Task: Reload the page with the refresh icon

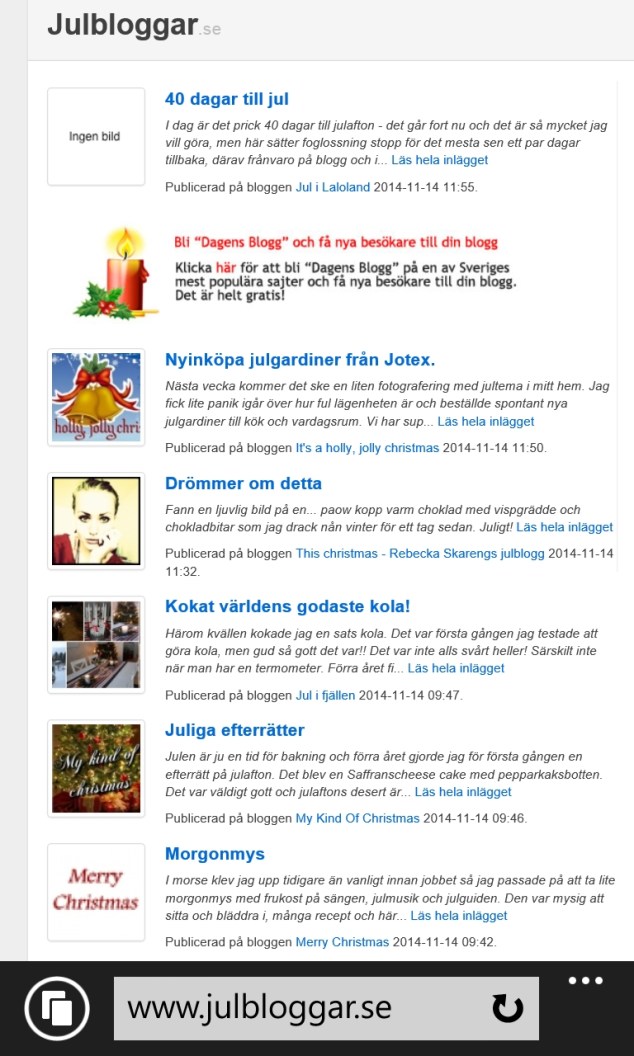Action: click(x=508, y=1009)
